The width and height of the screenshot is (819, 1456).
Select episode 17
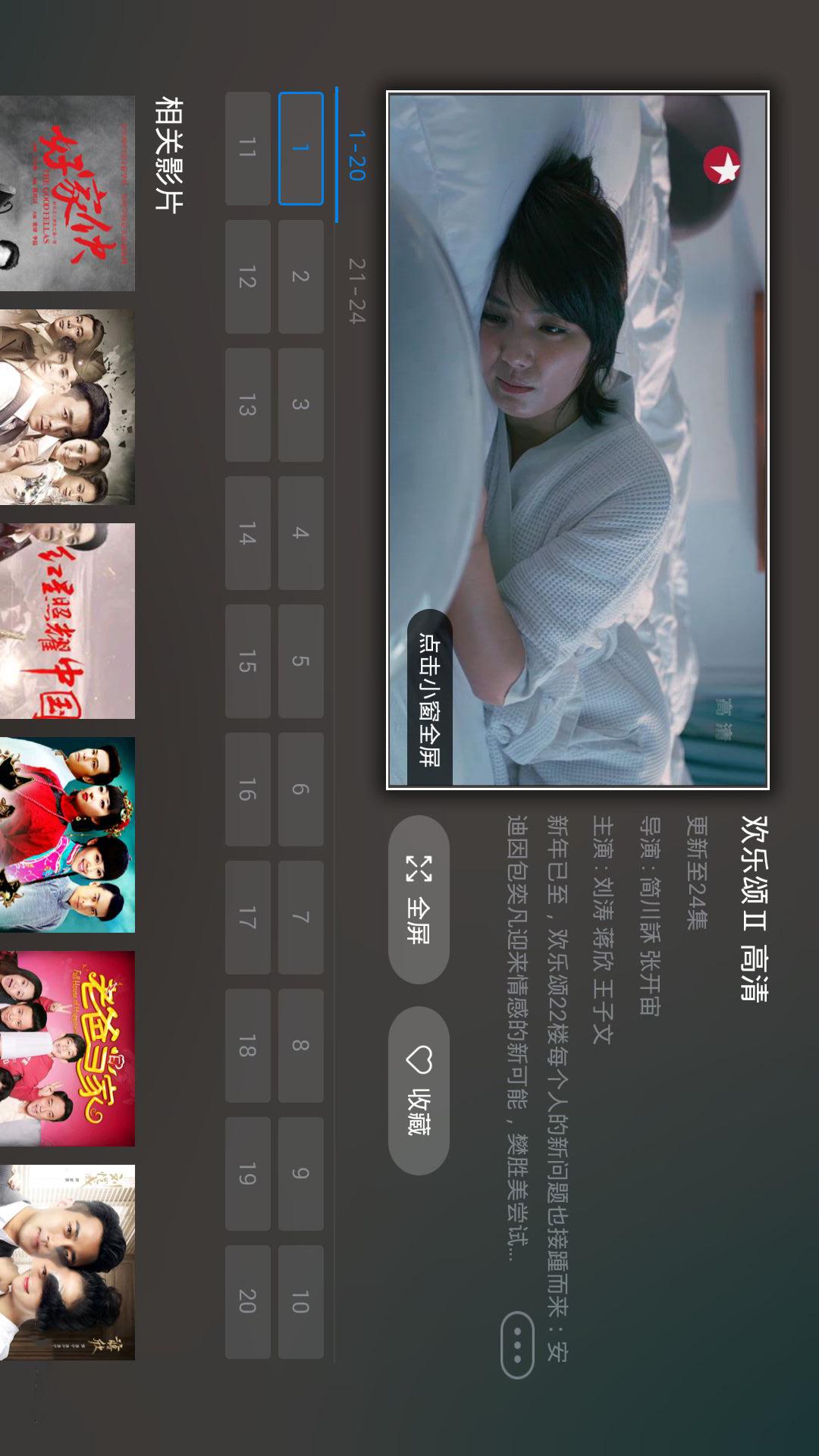tap(247, 918)
